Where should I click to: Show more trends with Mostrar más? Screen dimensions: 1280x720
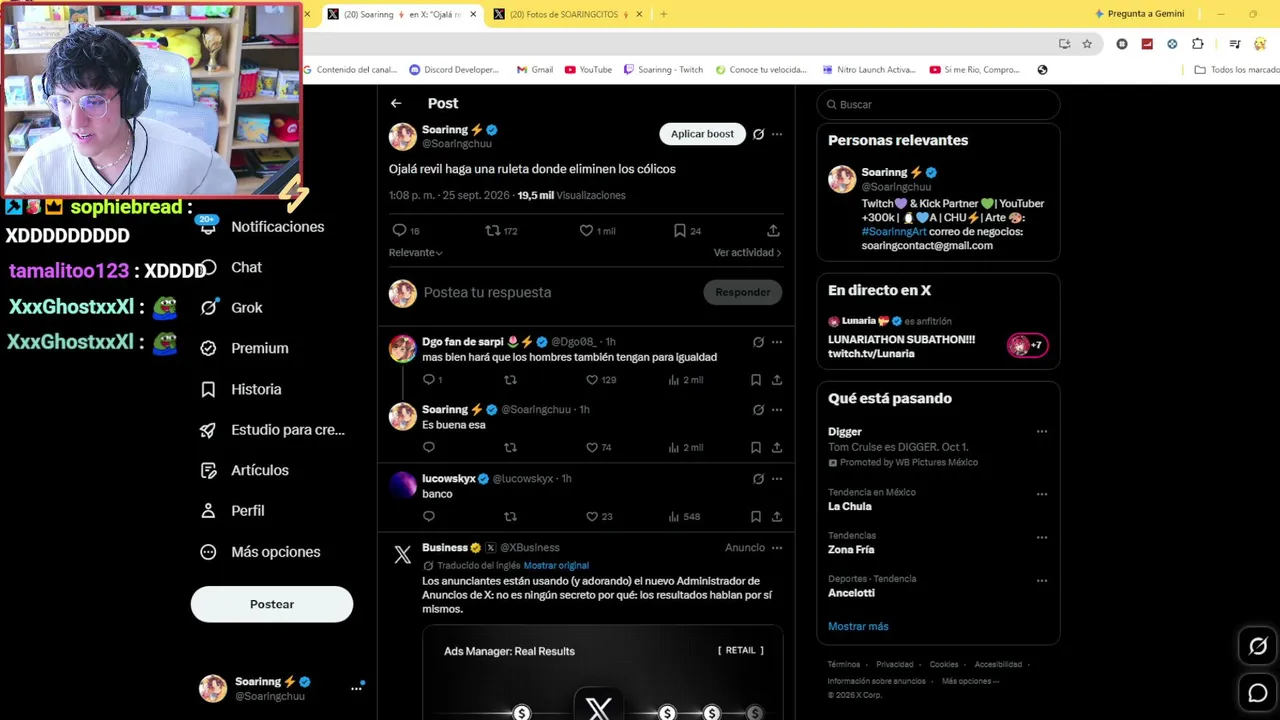[x=858, y=626]
